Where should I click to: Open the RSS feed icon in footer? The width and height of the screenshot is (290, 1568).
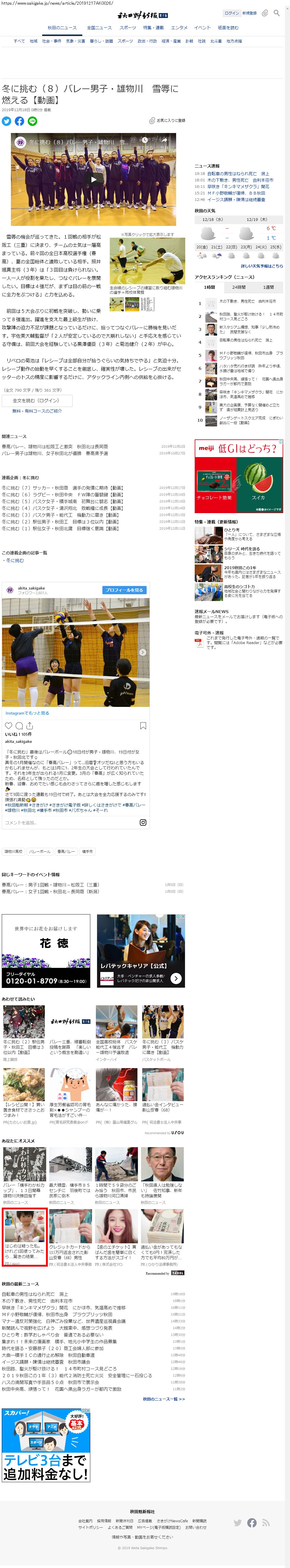click(x=266, y=1522)
